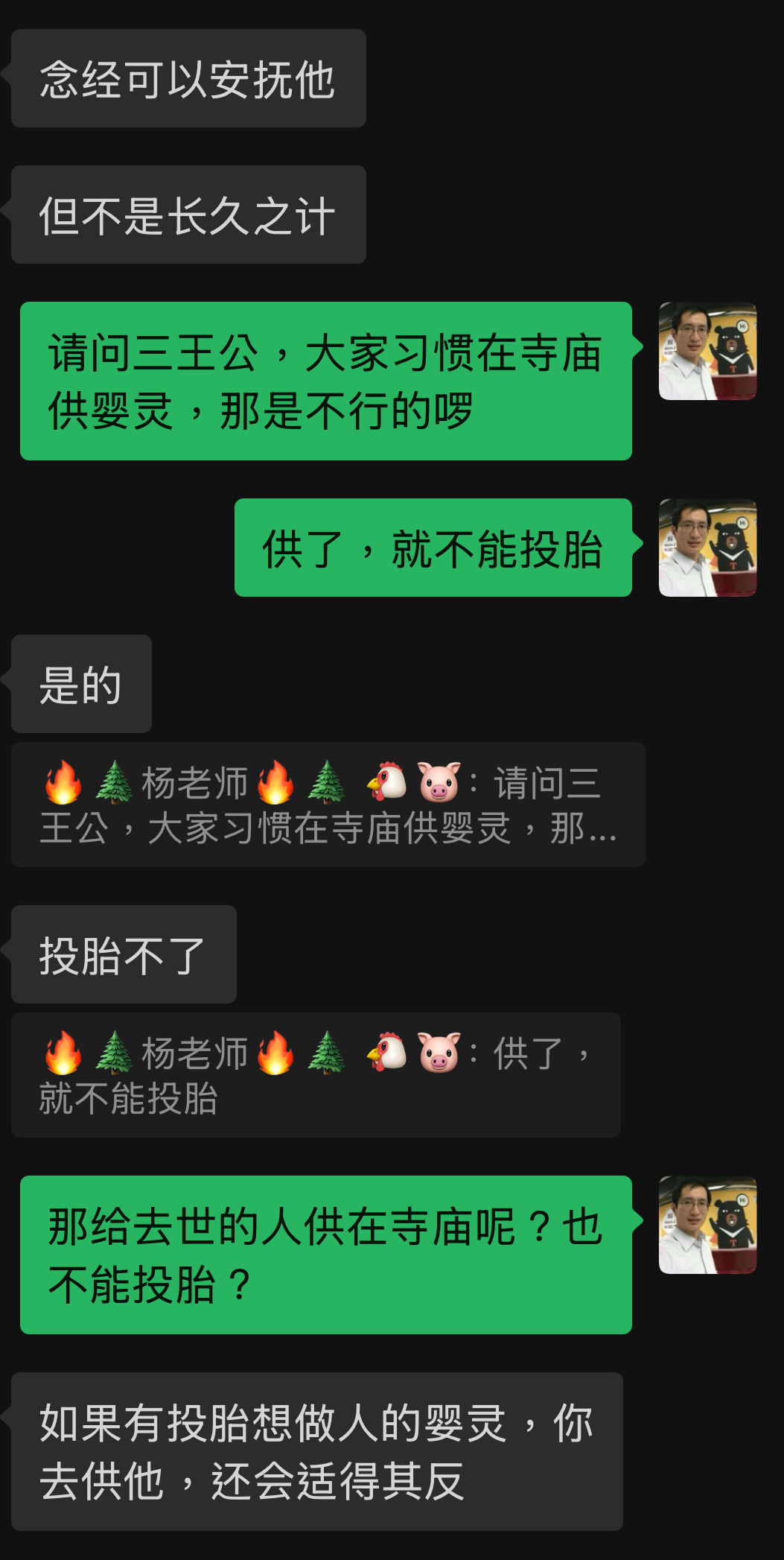
Task: Open quoted reply below "投胎不了"
Action: click(x=316, y=1075)
